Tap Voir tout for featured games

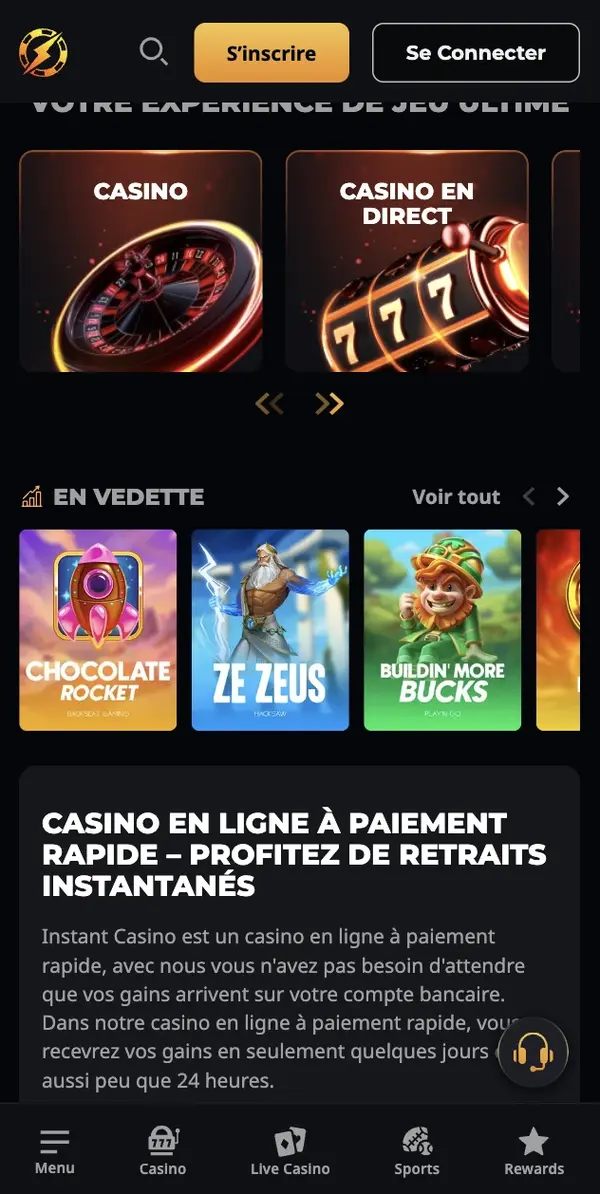click(x=456, y=497)
